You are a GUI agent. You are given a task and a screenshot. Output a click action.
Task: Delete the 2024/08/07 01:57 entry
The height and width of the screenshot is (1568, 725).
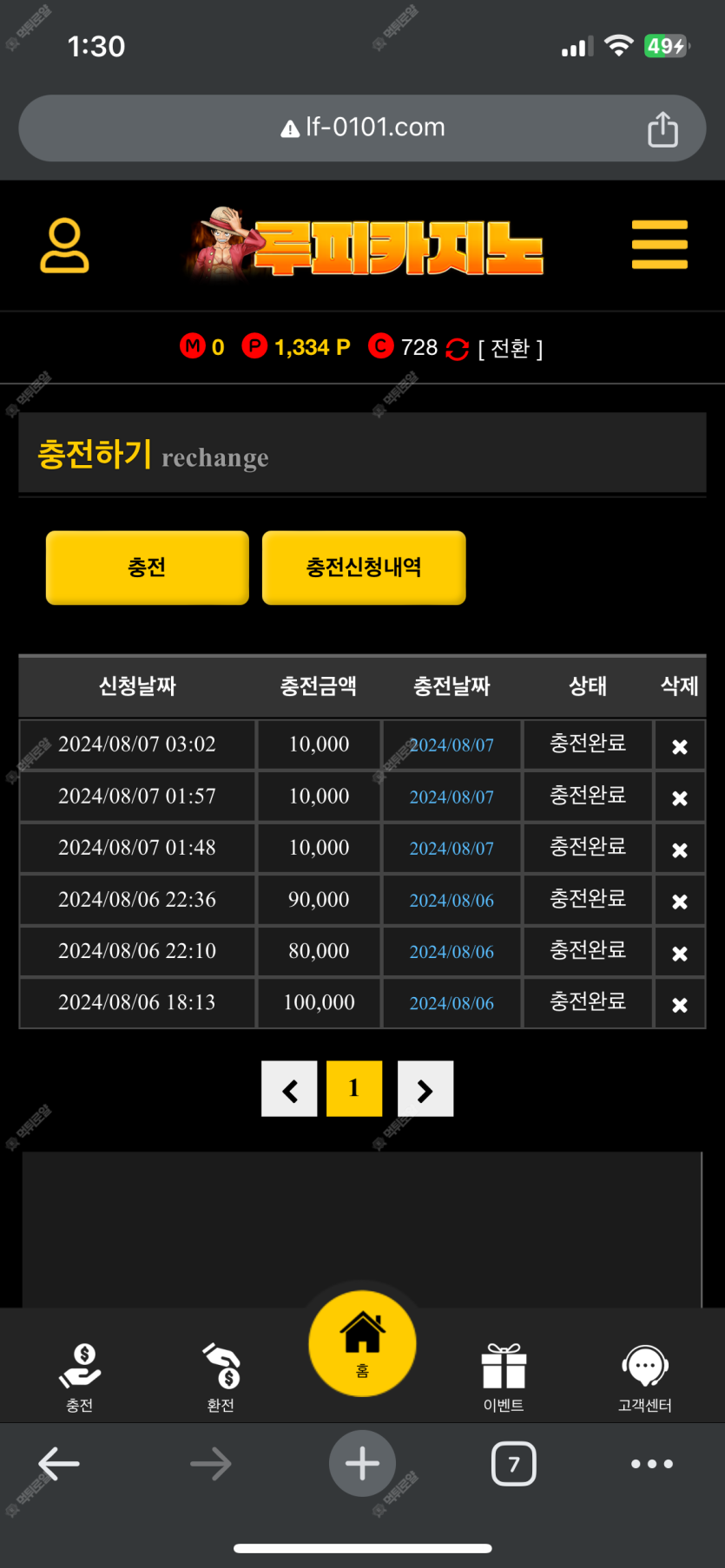(x=679, y=797)
